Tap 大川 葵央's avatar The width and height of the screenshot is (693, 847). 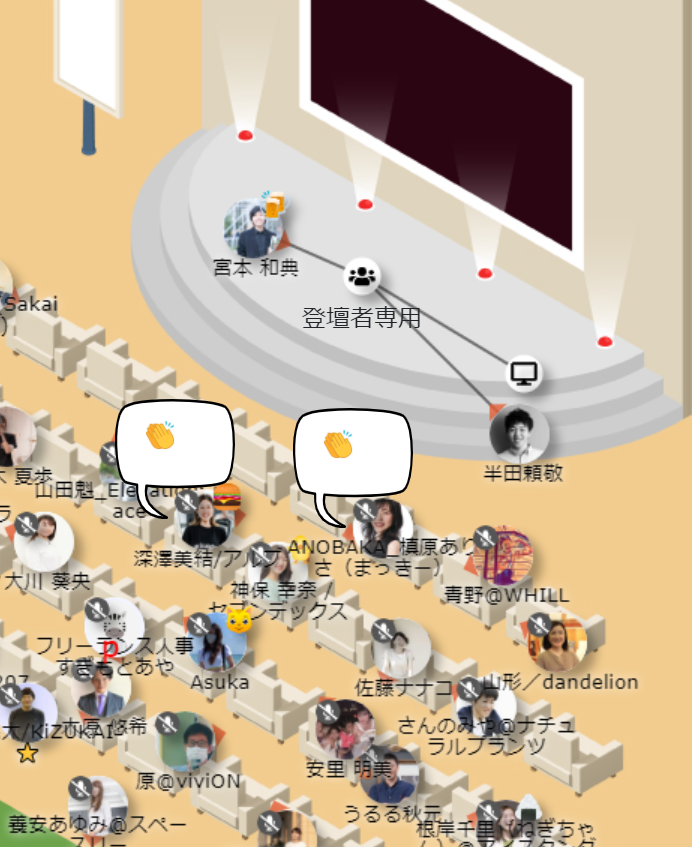click(x=44, y=541)
